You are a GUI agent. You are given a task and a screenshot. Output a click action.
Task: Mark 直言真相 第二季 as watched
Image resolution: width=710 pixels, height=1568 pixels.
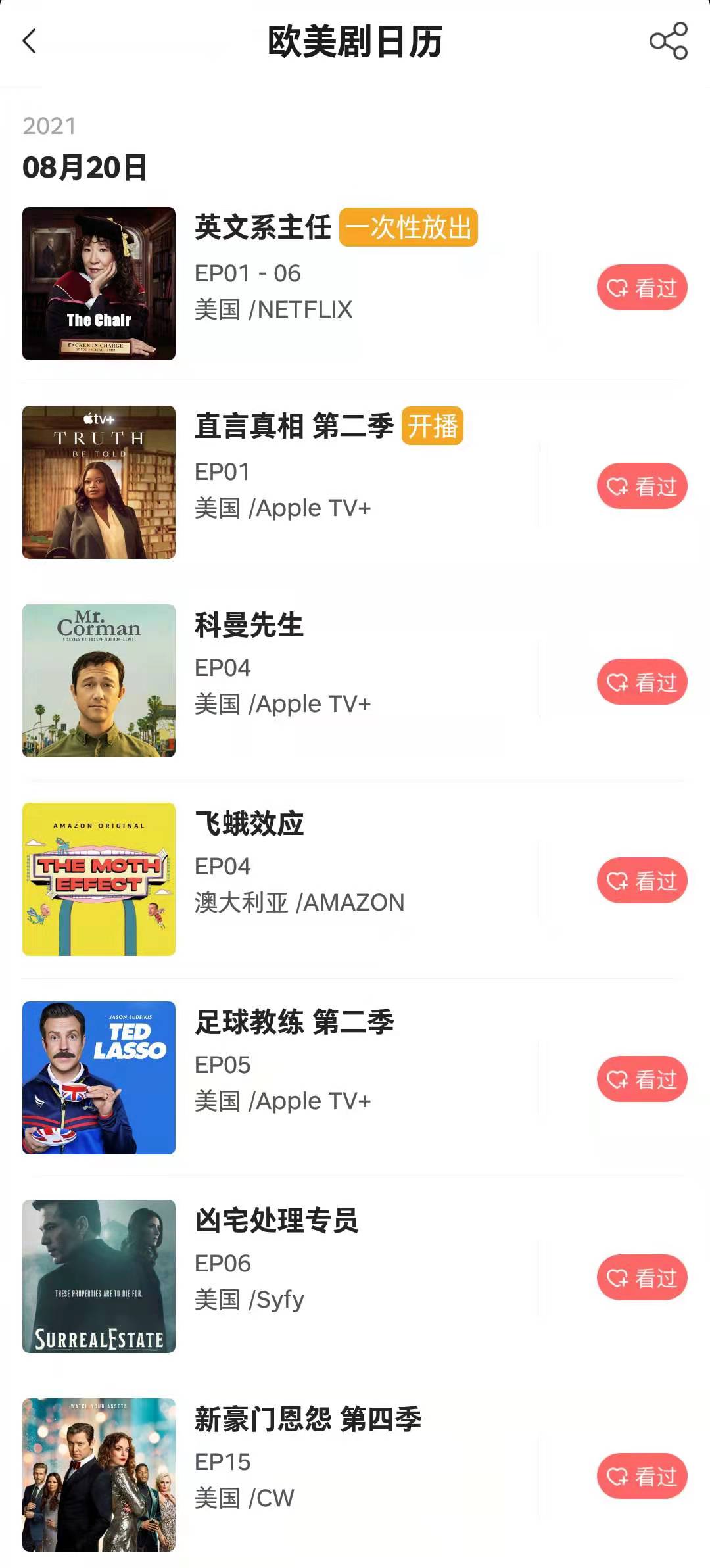(x=642, y=487)
